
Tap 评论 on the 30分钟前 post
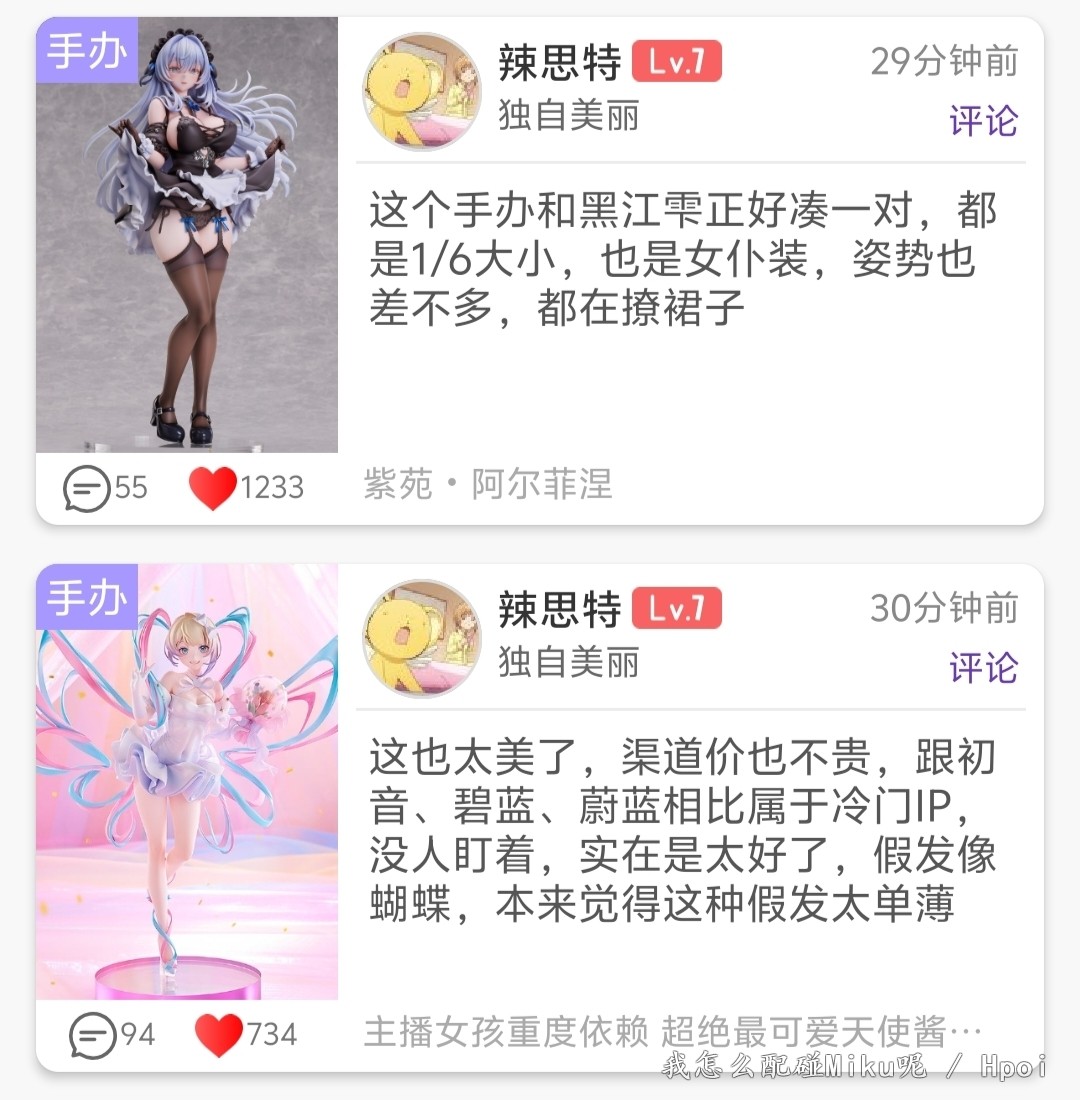tap(983, 668)
